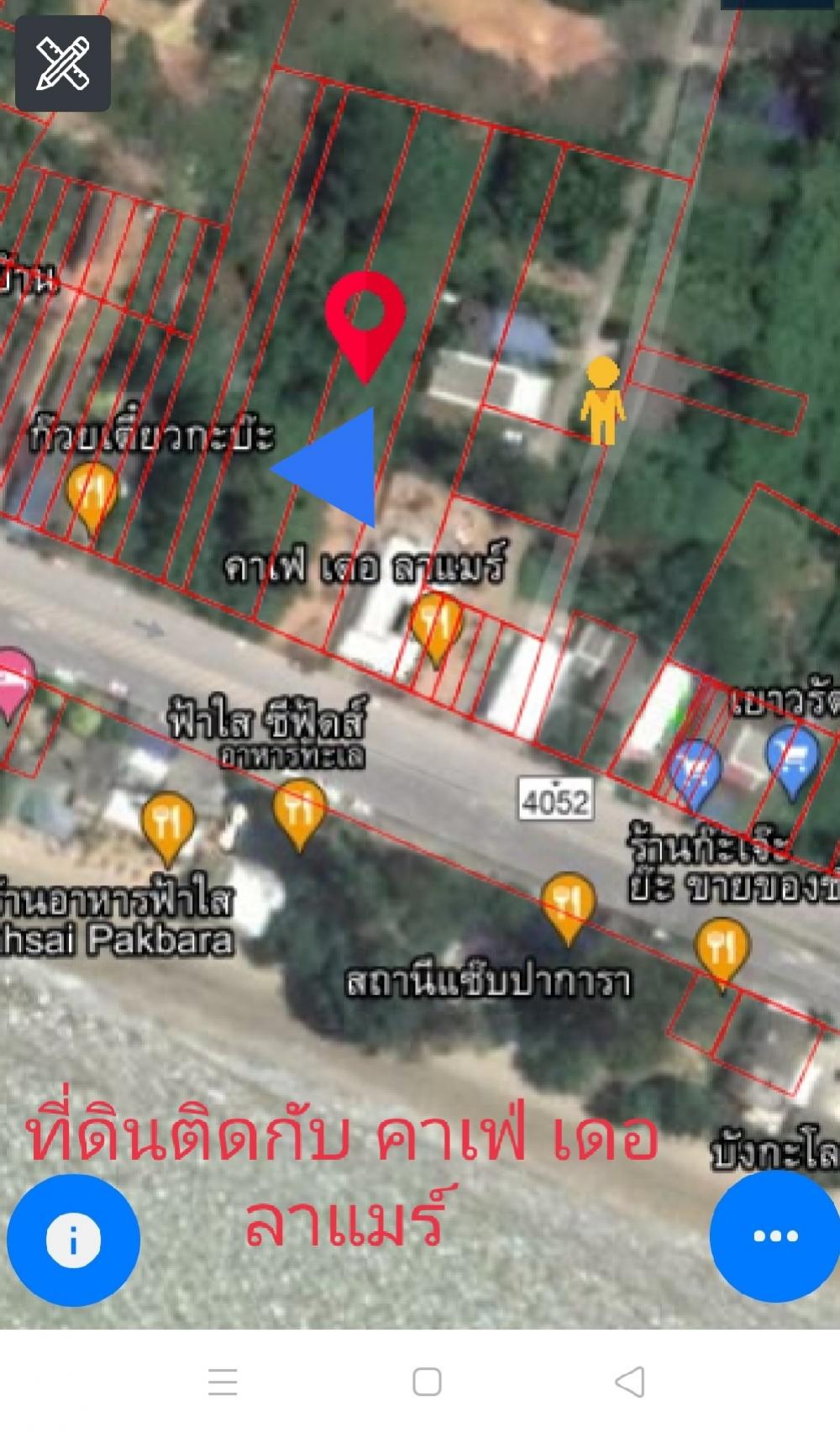840x1433 pixels.
Task: Open the สถานีแซ็บปาการา restaurant marker
Action: [x=568, y=908]
